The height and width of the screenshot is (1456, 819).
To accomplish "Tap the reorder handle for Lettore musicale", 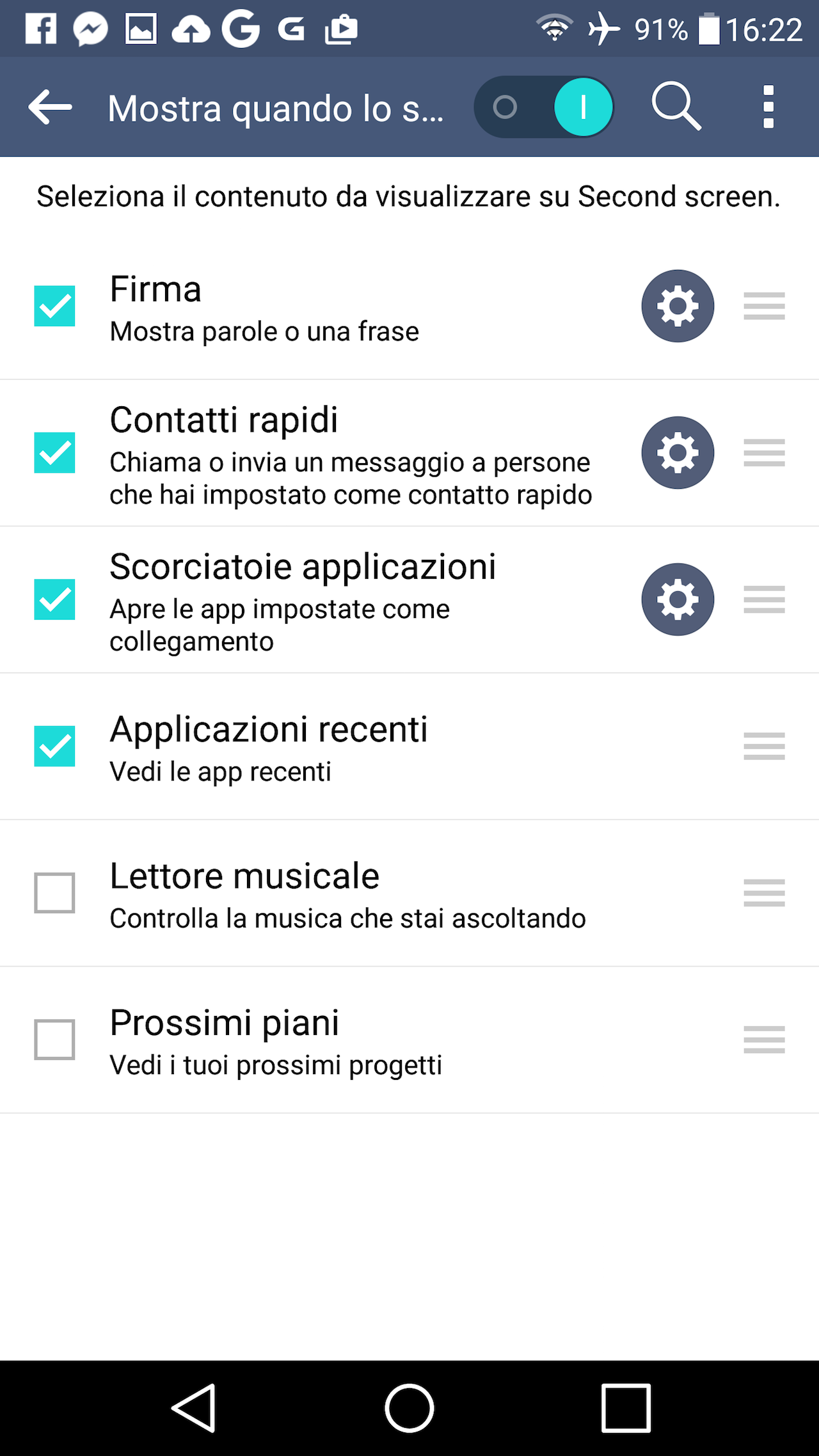I will (x=764, y=892).
